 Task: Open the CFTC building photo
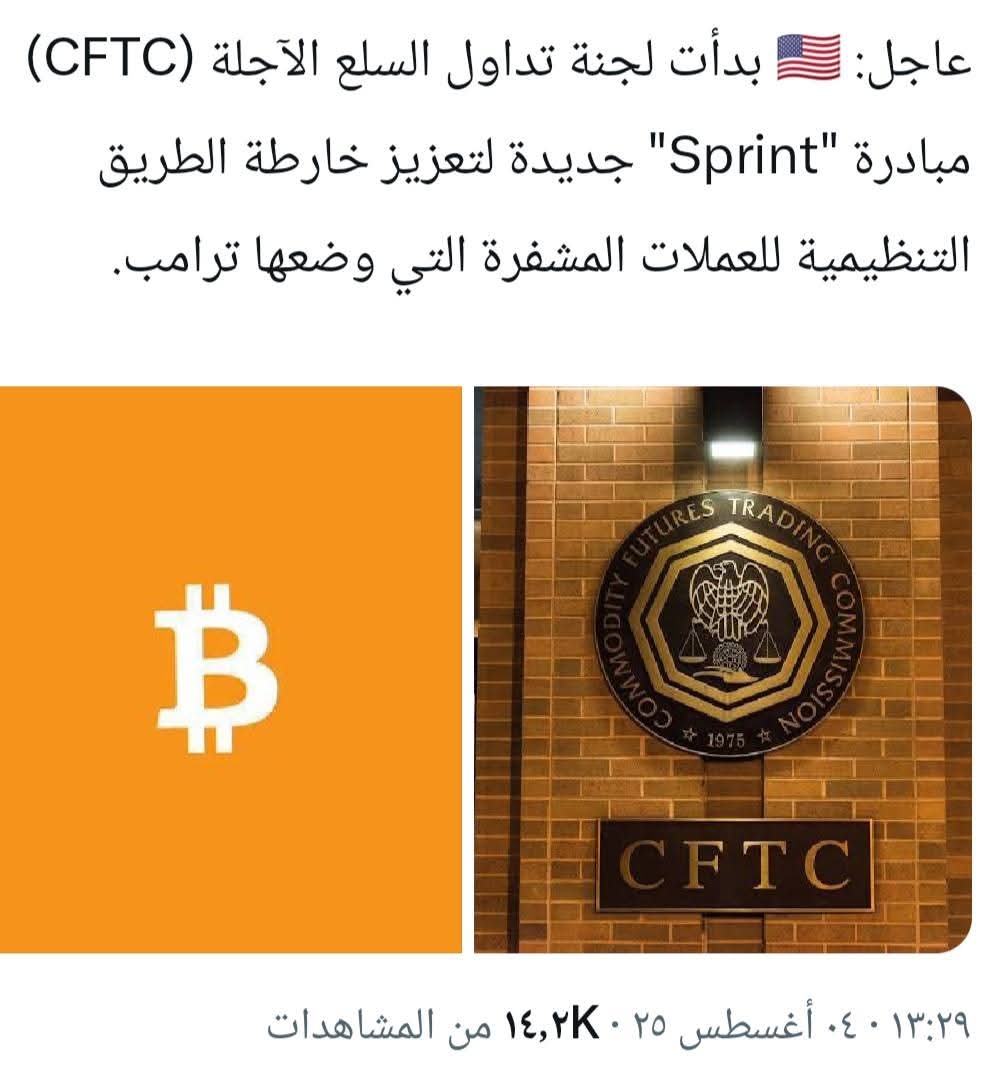pyautogui.click(x=722, y=669)
